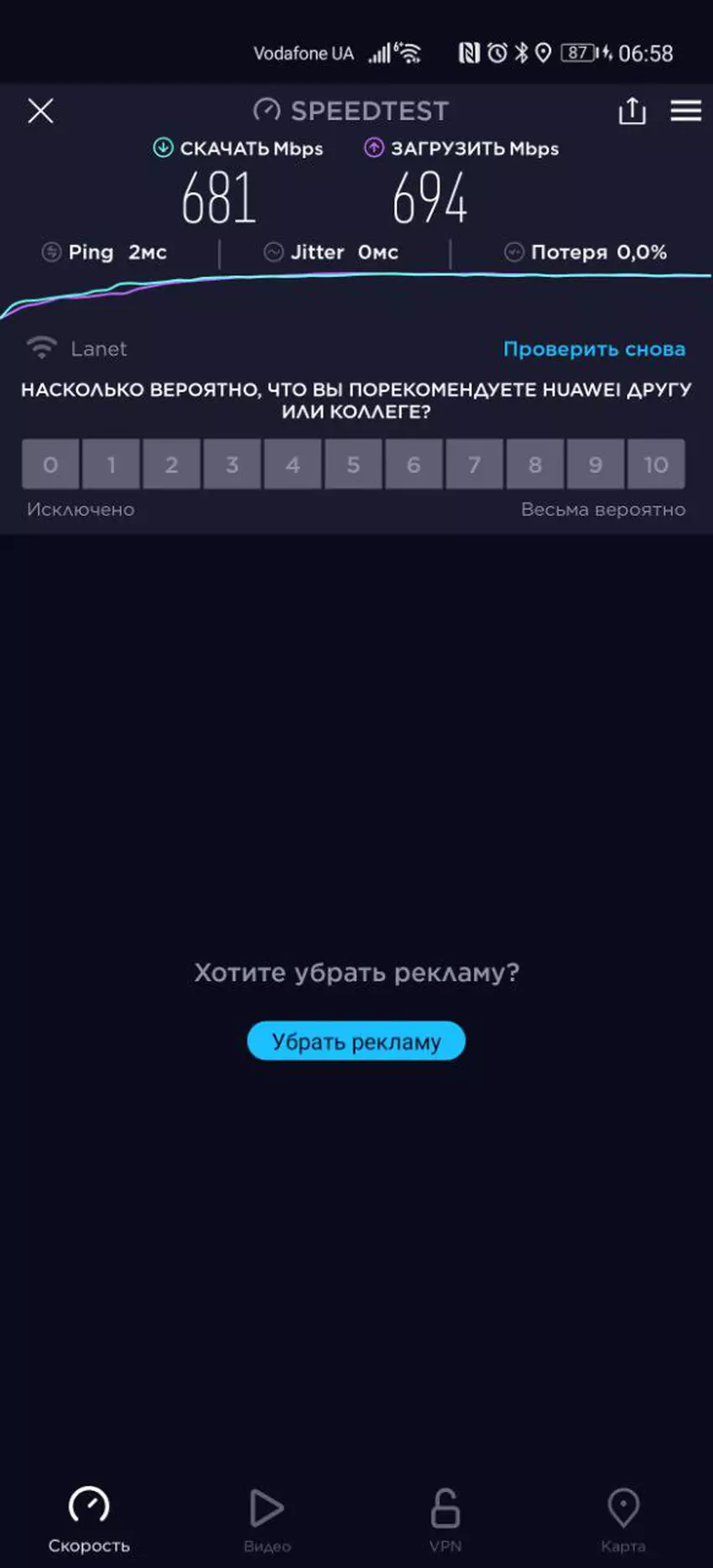Rate Huawei with score 8
The width and height of the screenshot is (713, 1568).
pos(535,464)
